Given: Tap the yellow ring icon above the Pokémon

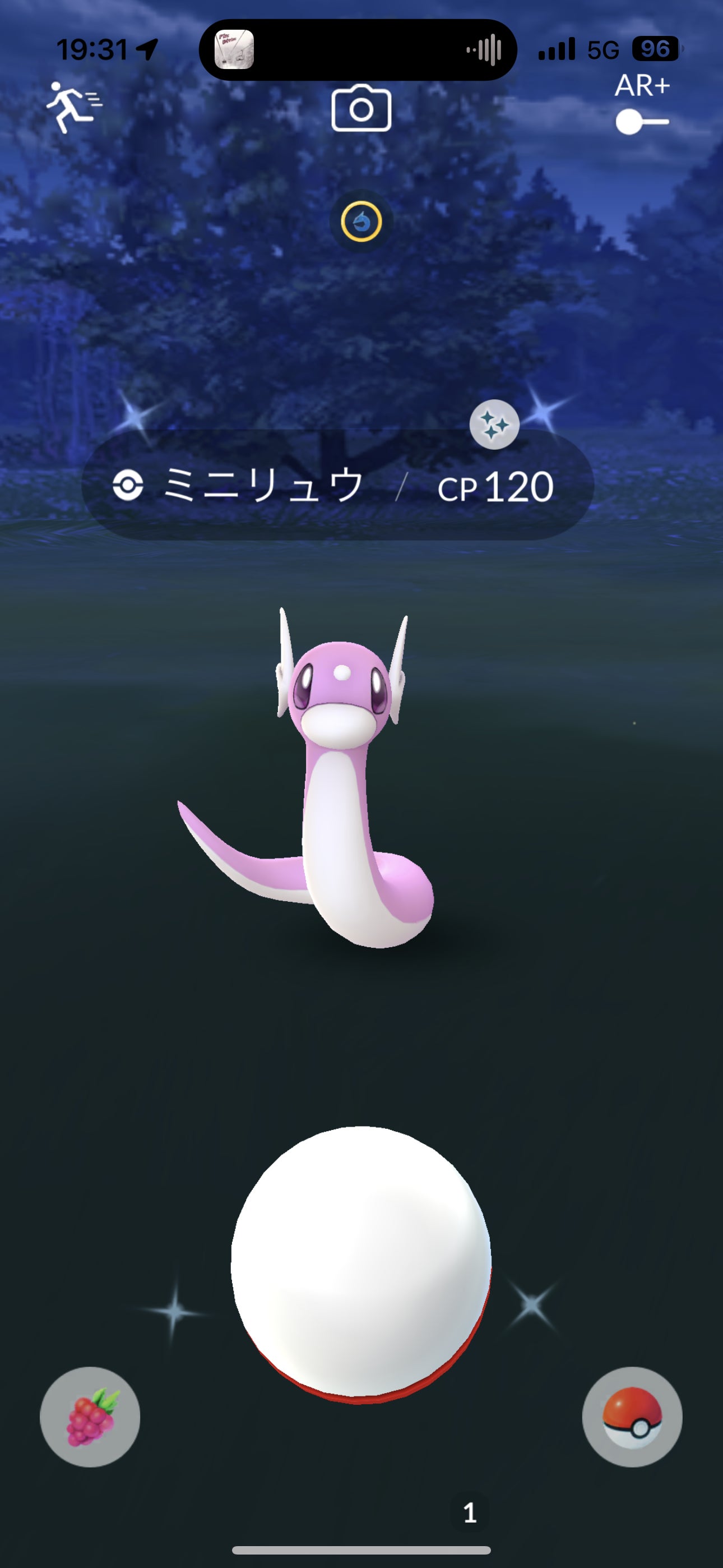Looking at the screenshot, I should point(361,222).
